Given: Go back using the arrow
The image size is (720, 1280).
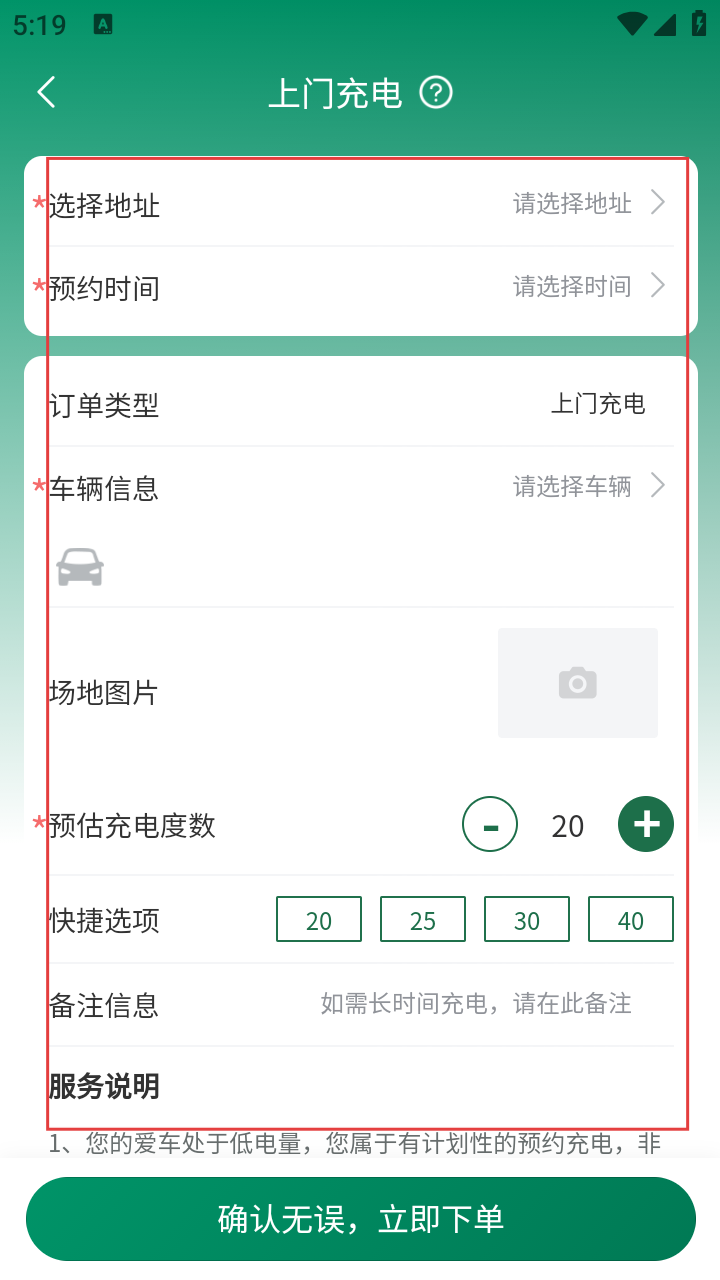Looking at the screenshot, I should 46,93.
